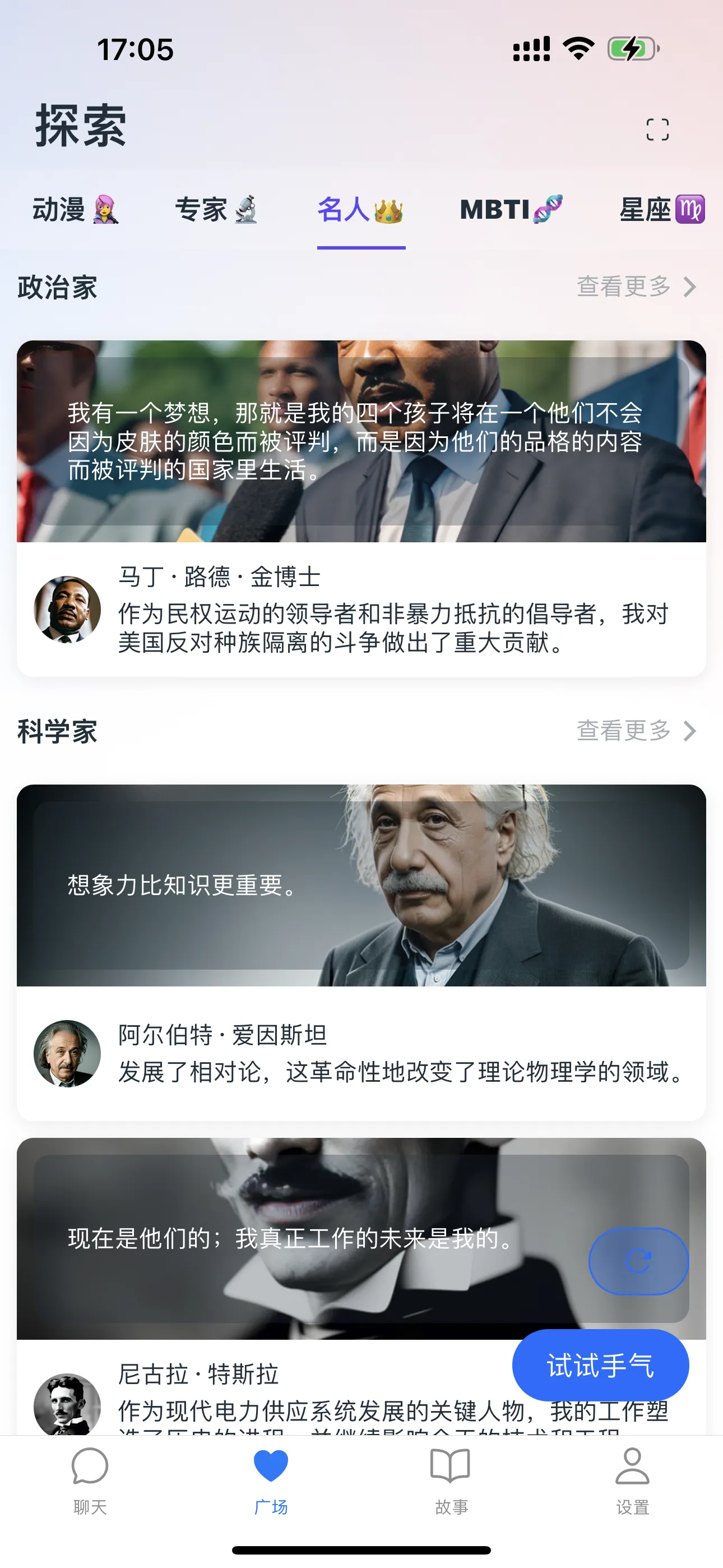Image resolution: width=723 pixels, height=1568 pixels.
Task: Tap the 试试手气 button
Action: (600, 1366)
